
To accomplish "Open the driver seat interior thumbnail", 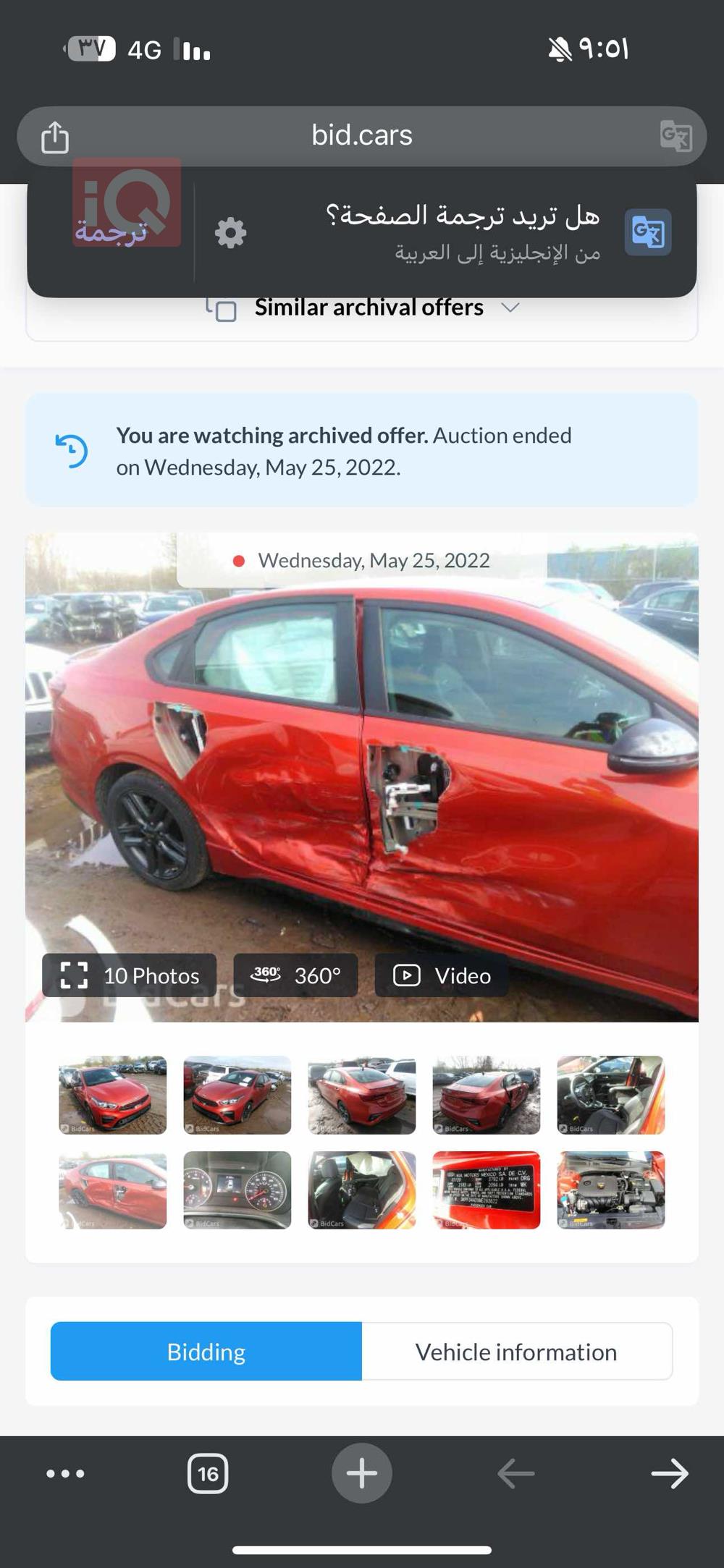I will [x=610, y=1095].
